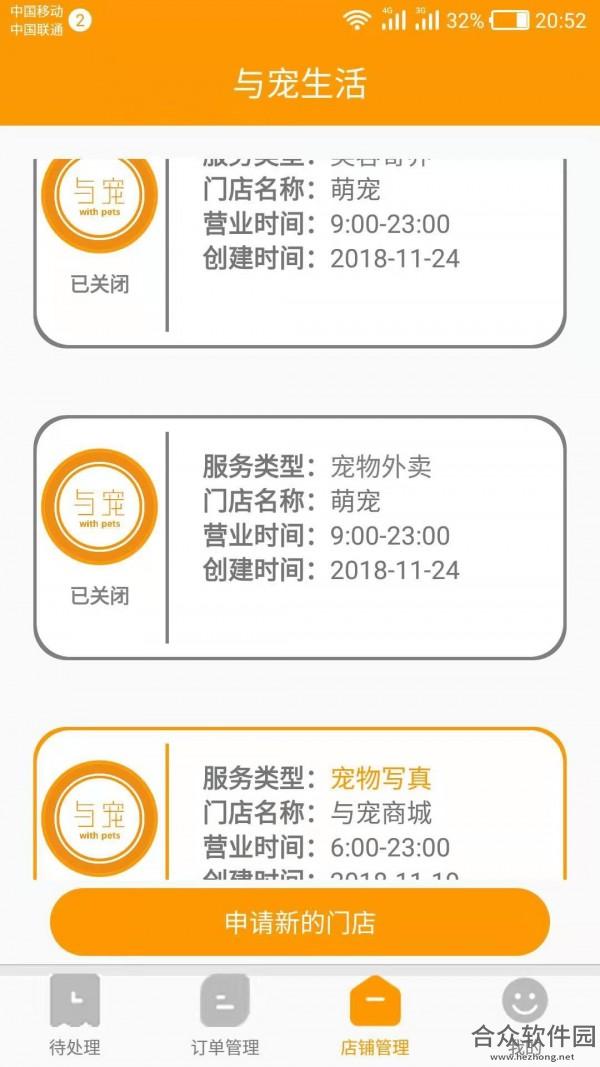The height and width of the screenshot is (1067, 600).
Task: Go to the 我的 profile tab
Action: point(524,1015)
